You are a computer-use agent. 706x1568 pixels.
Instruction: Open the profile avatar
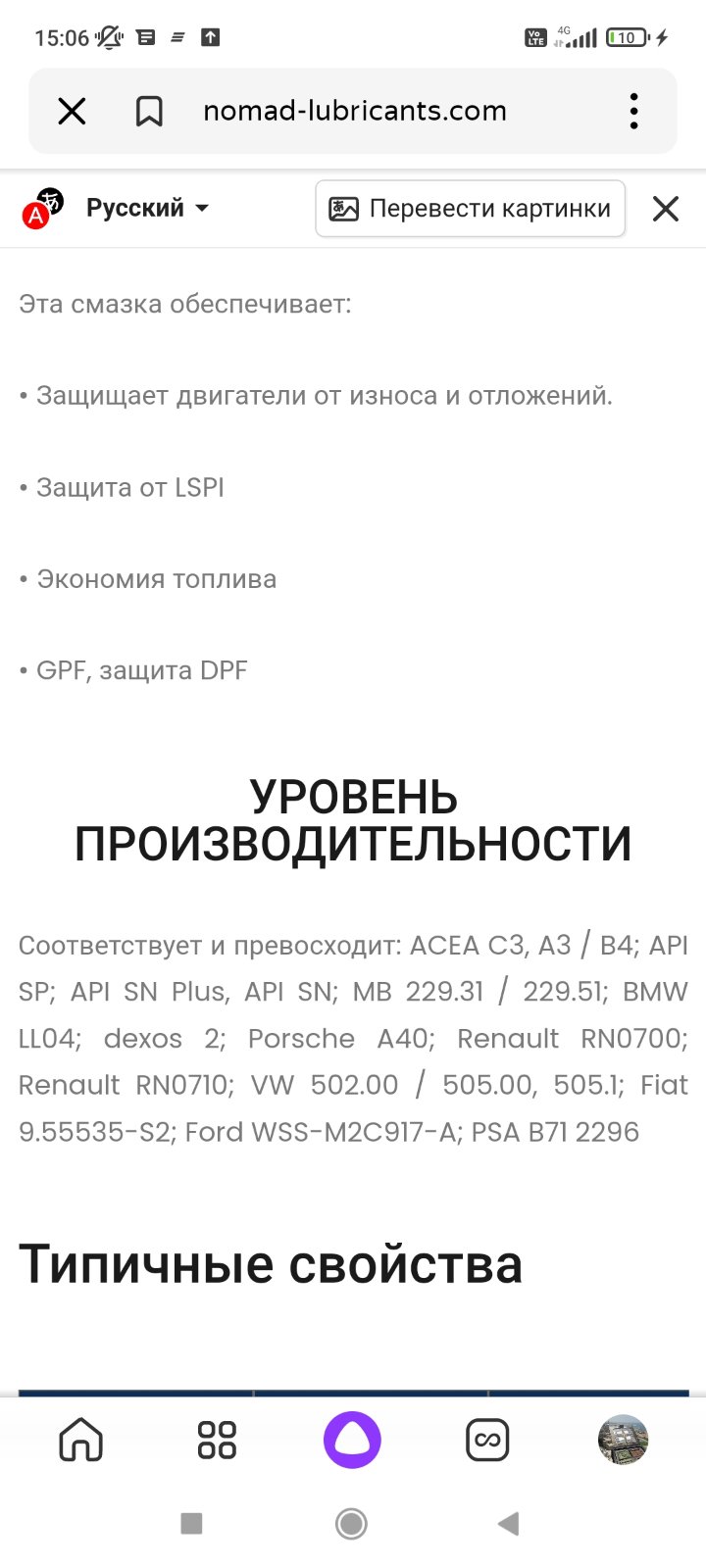(623, 1440)
